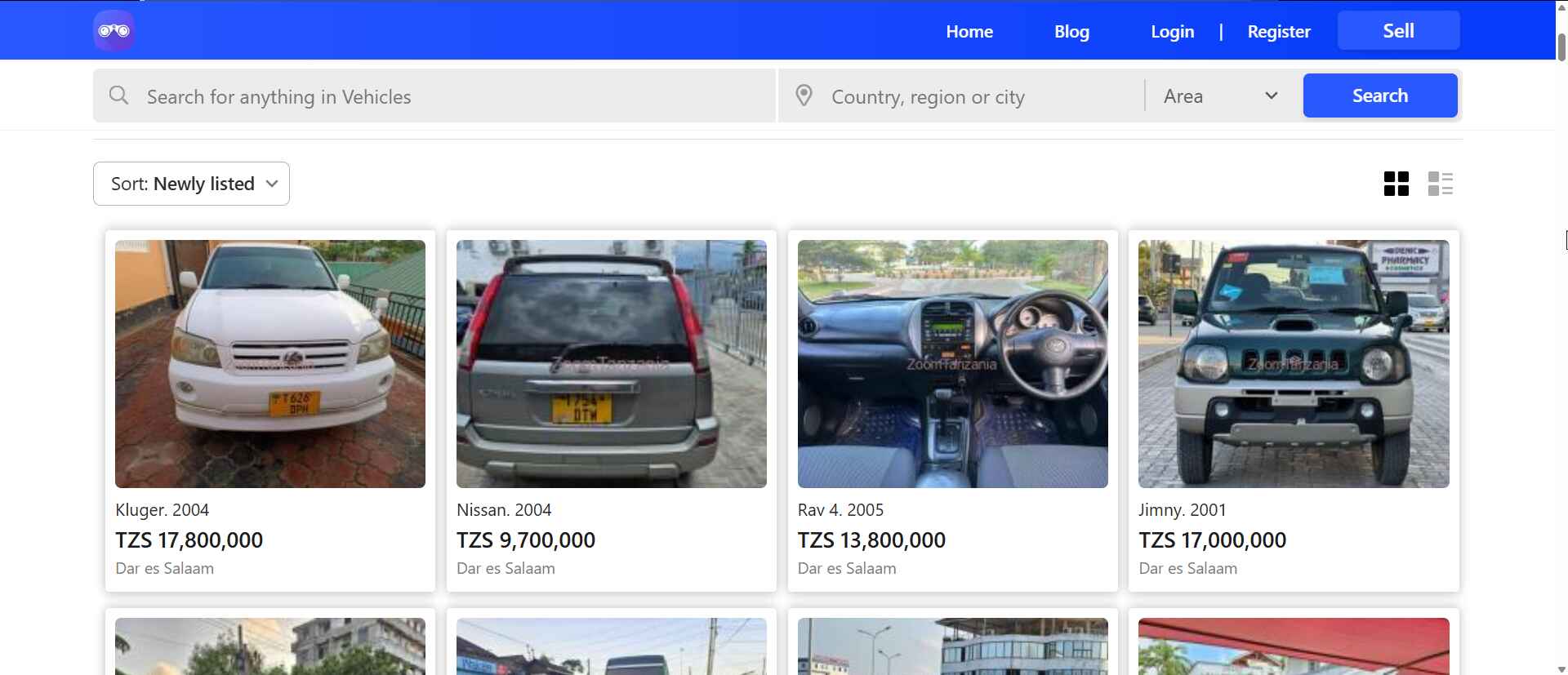The height and width of the screenshot is (675, 1568).
Task: Switch to list view
Action: [1440, 184]
